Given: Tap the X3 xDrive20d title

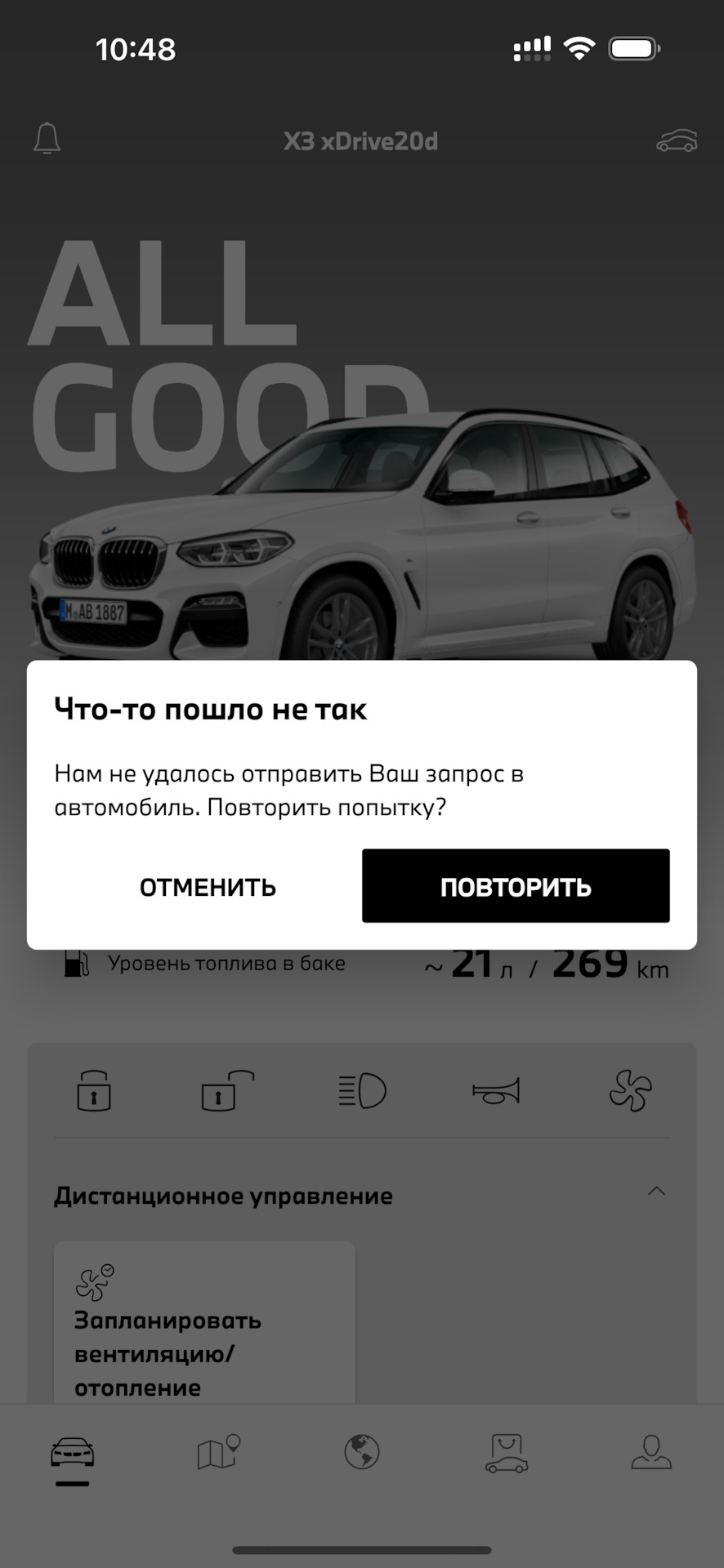Looking at the screenshot, I should coord(362,140).
